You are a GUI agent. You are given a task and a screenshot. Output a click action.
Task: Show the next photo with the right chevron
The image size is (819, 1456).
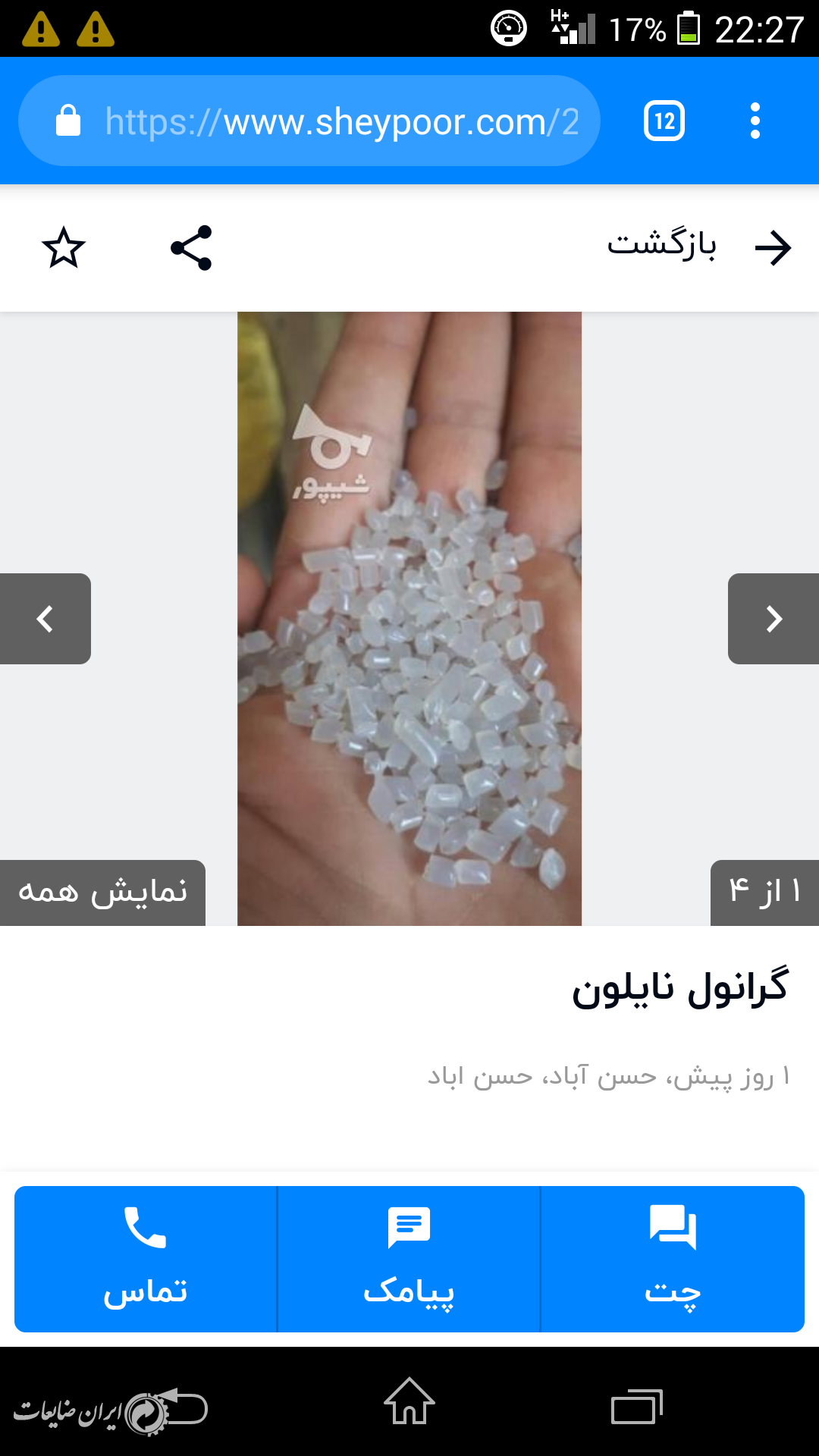(x=773, y=619)
